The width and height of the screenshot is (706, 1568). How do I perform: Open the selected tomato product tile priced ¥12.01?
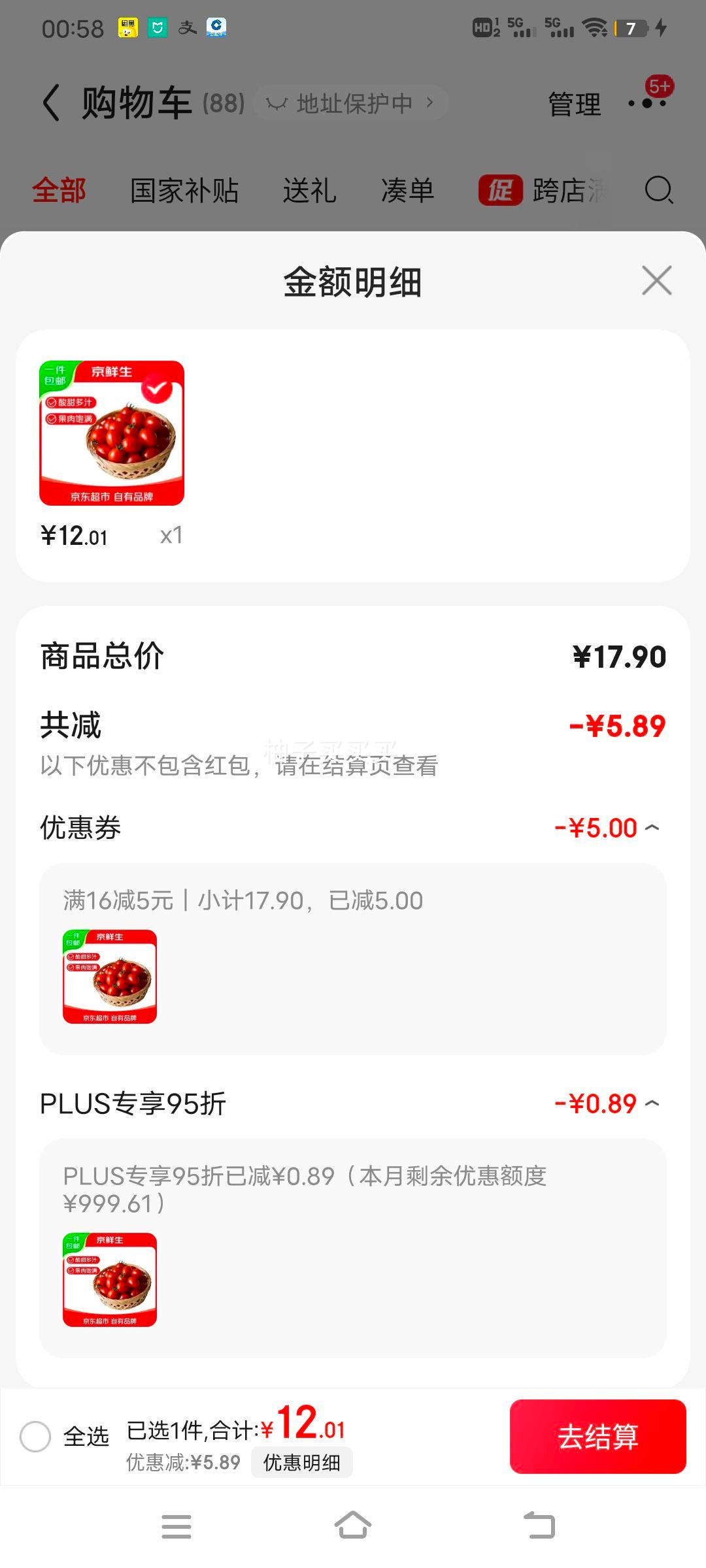point(112,433)
